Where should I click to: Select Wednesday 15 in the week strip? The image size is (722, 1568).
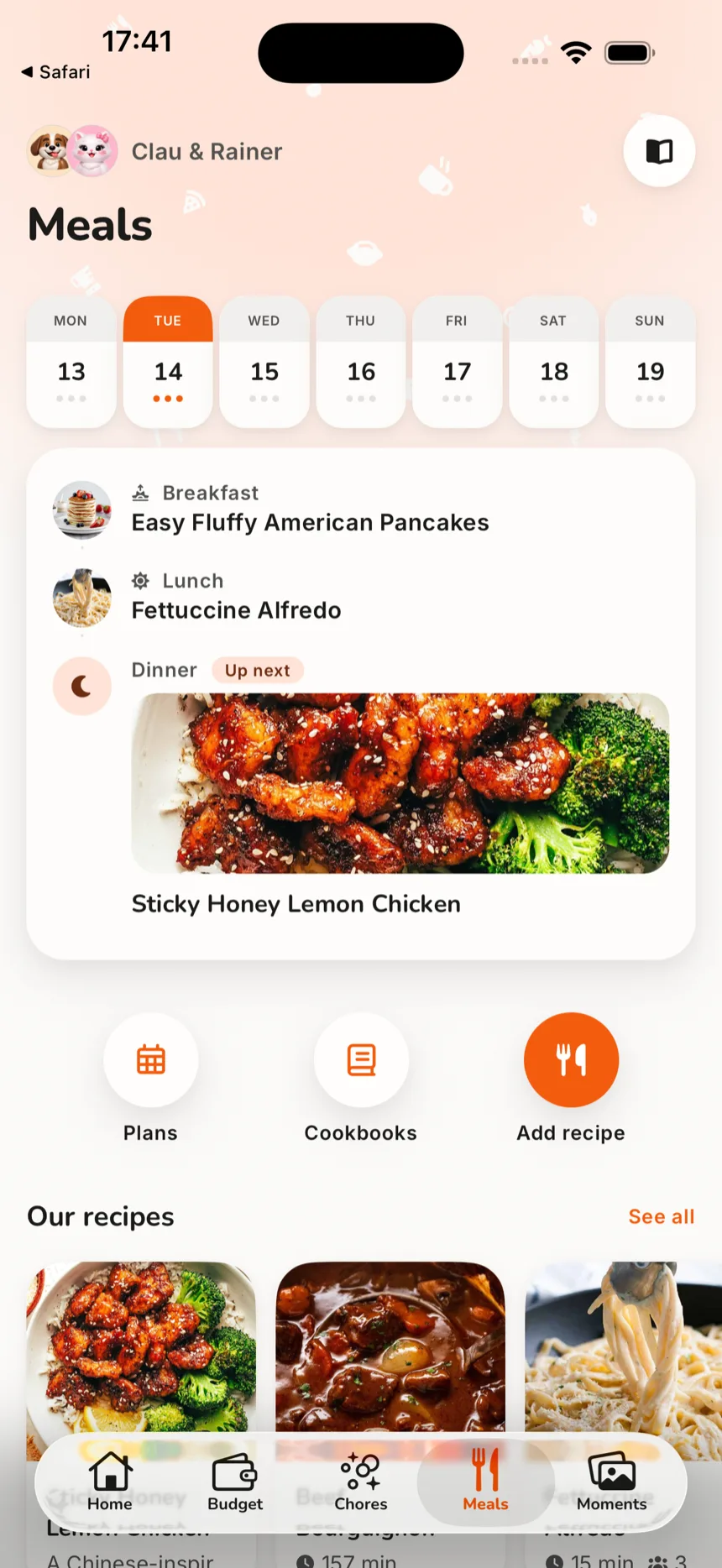[264, 362]
